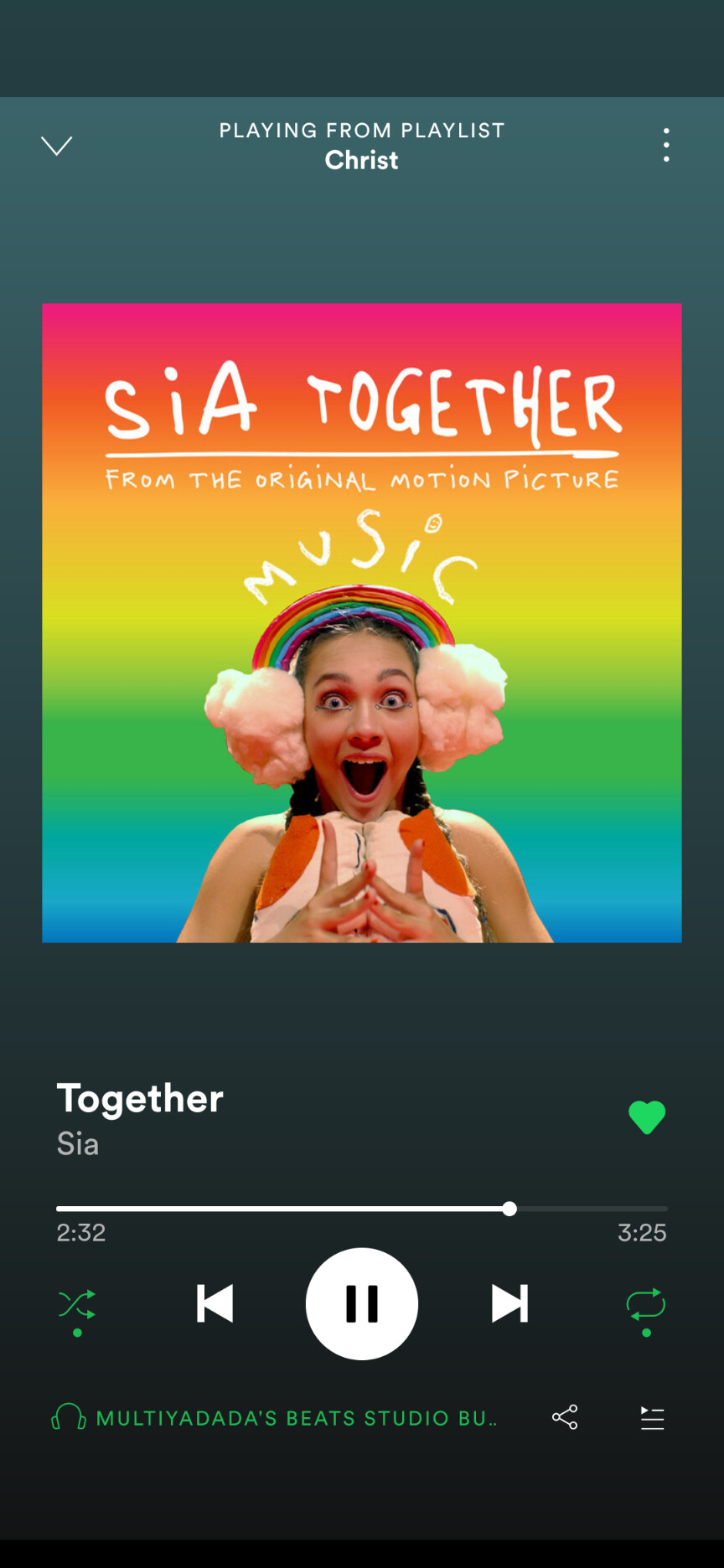Collapse the now playing screen
Image resolution: width=724 pixels, height=1568 pixels.
[x=57, y=146]
